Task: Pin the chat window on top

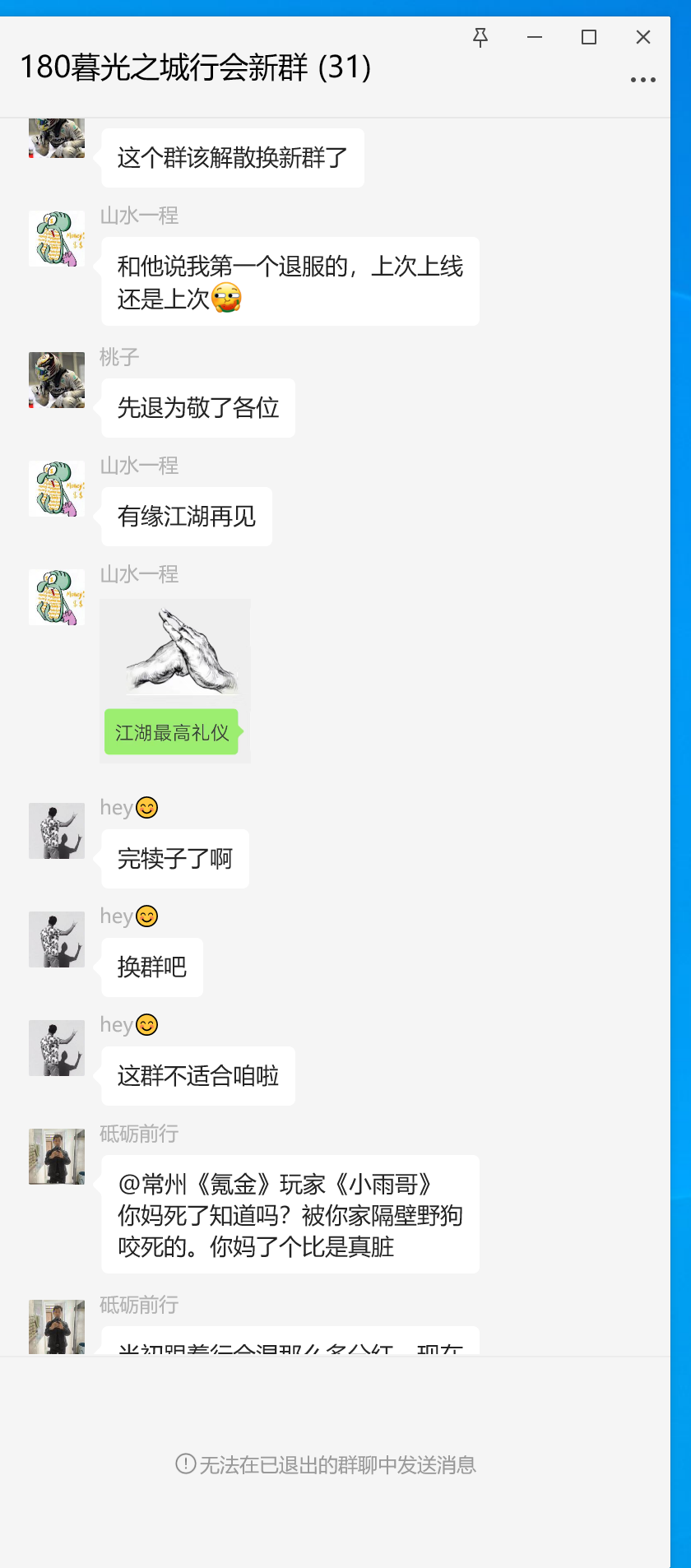Action: (x=480, y=37)
